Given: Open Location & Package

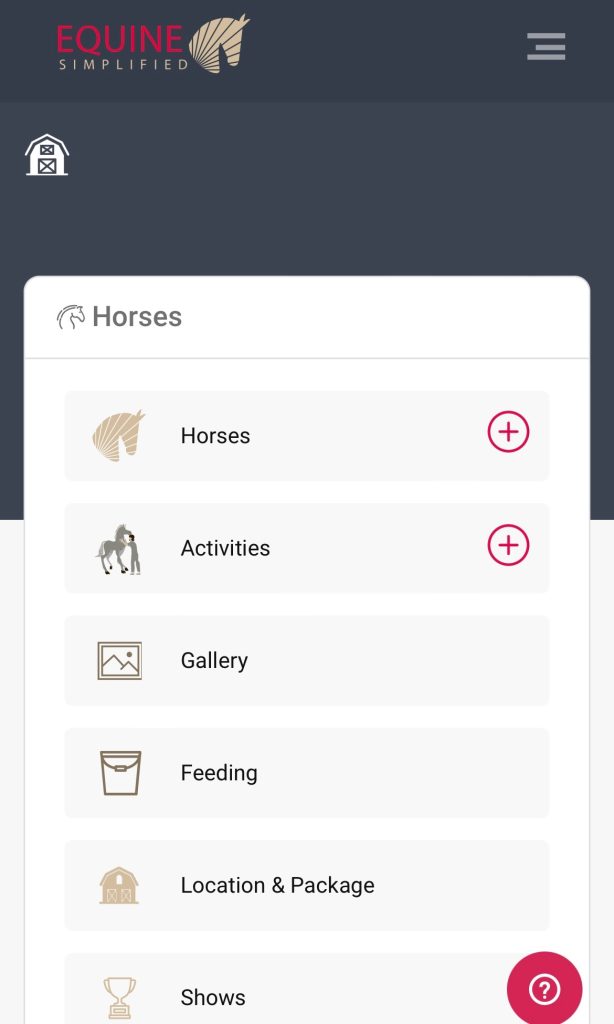Looking at the screenshot, I should tap(306, 885).
